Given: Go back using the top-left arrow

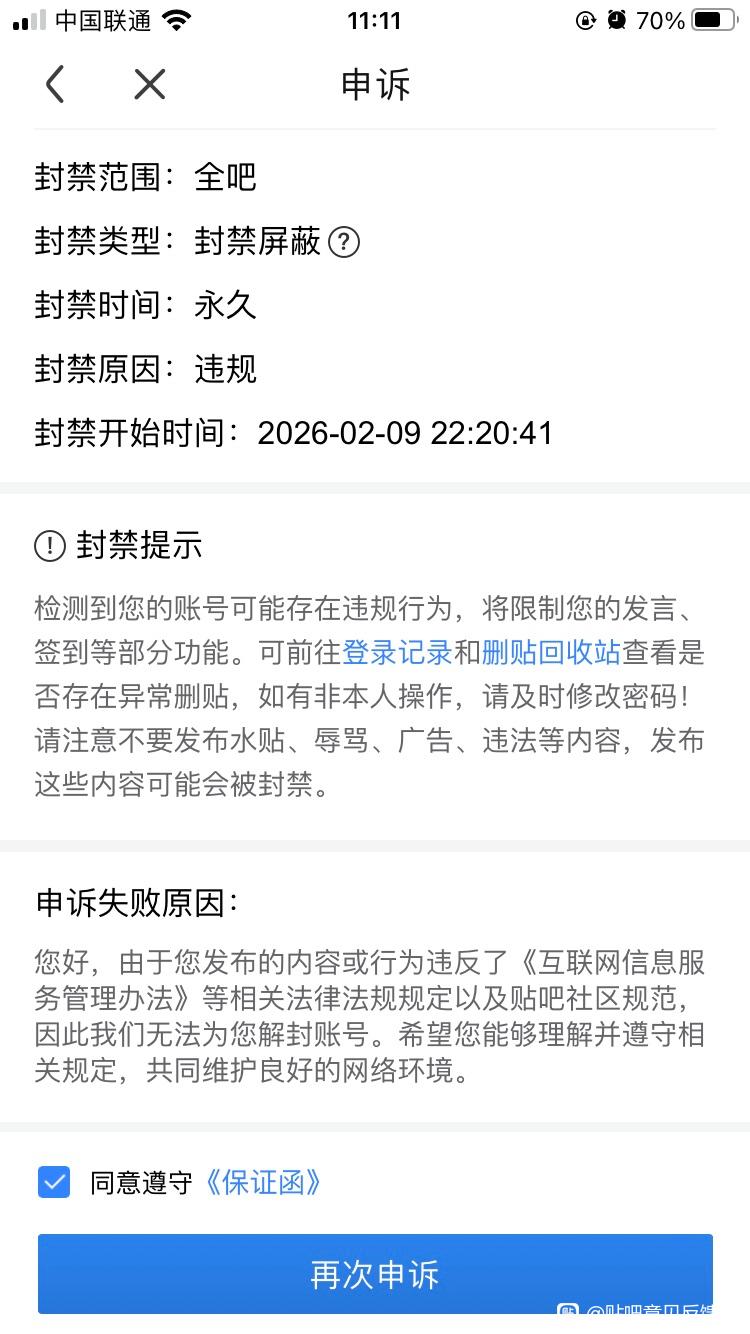Looking at the screenshot, I should (x=55, y=85).
